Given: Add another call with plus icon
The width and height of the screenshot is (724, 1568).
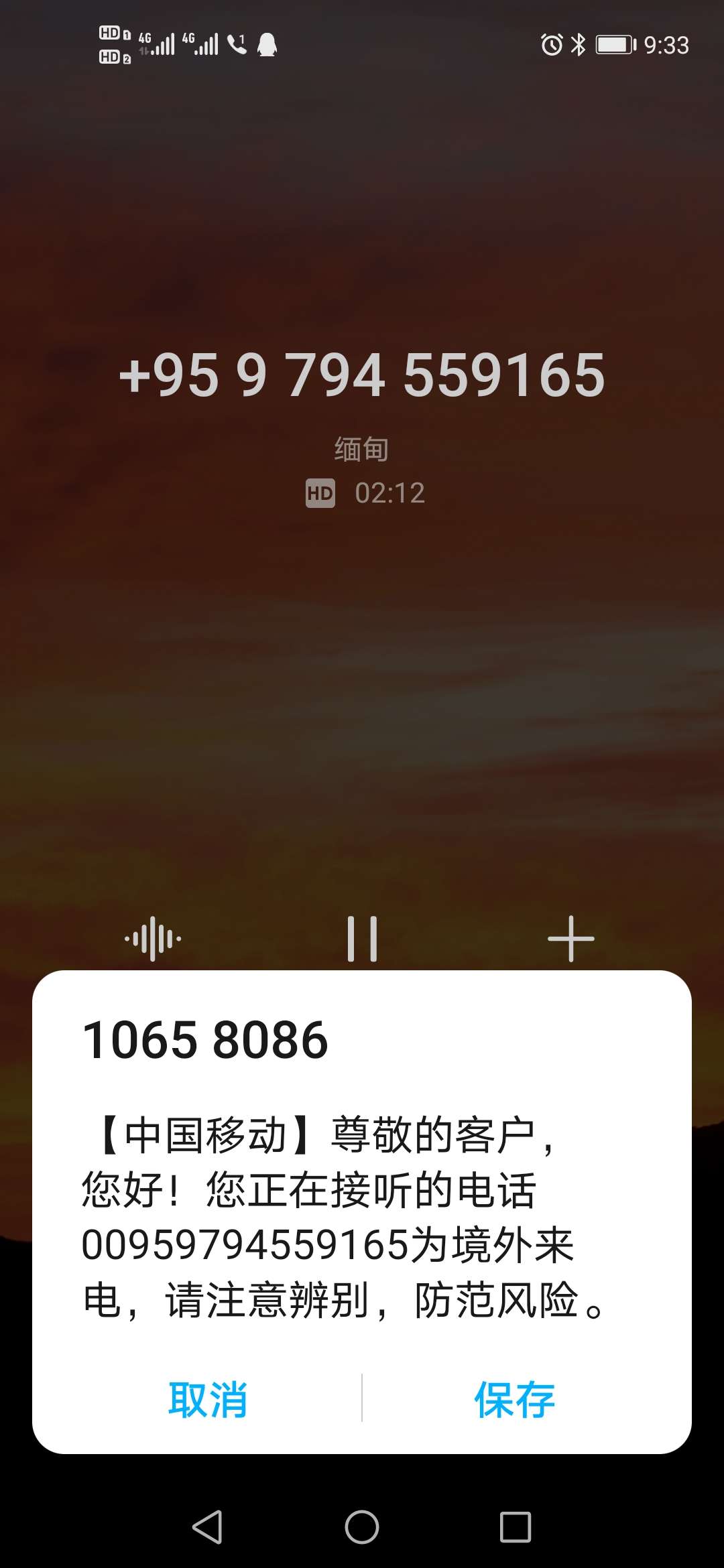Looking at the screenshot, I should 571,939.
